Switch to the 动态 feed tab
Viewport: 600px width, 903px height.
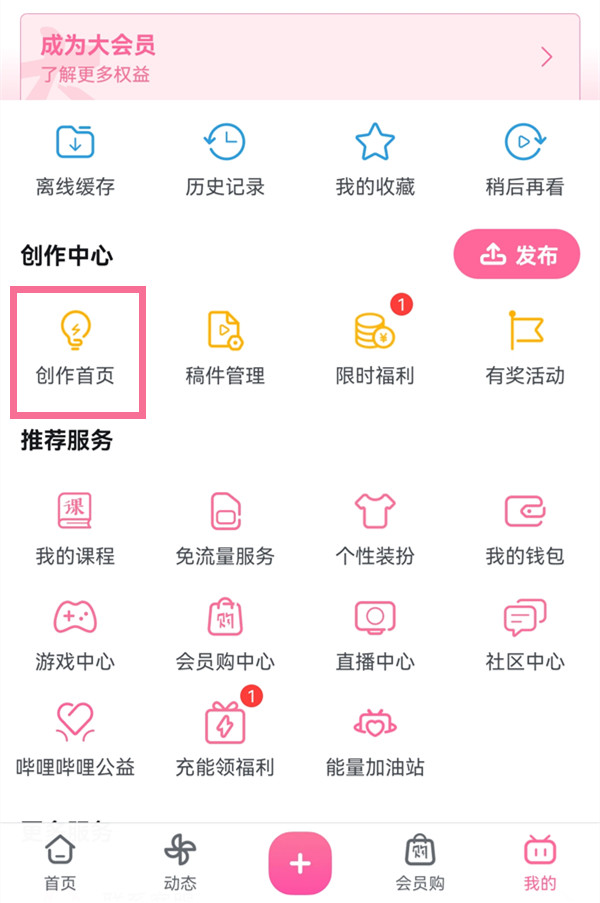[x=180, y=862]
